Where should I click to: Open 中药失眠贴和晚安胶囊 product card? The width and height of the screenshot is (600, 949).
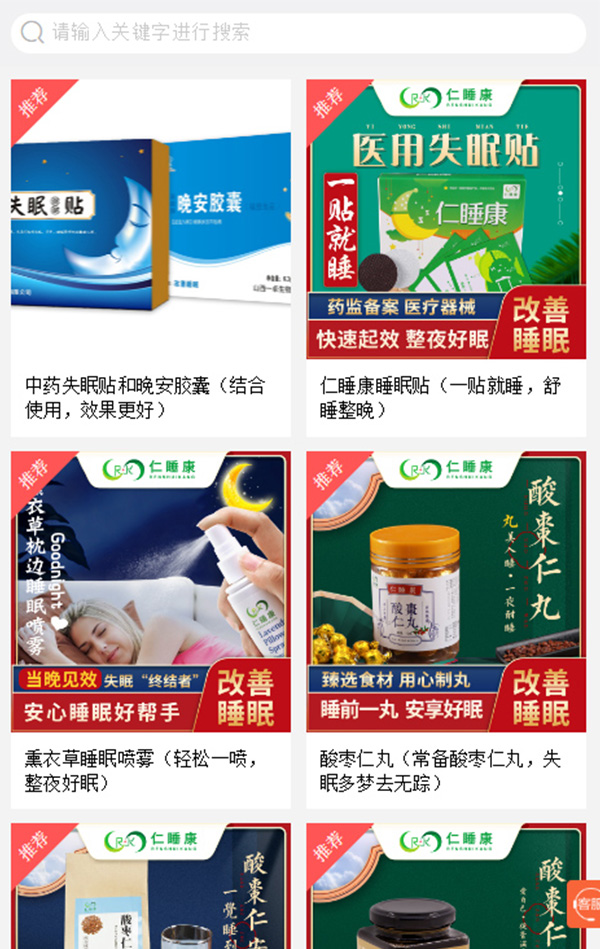pyautogui.click(x=151, y=258)
